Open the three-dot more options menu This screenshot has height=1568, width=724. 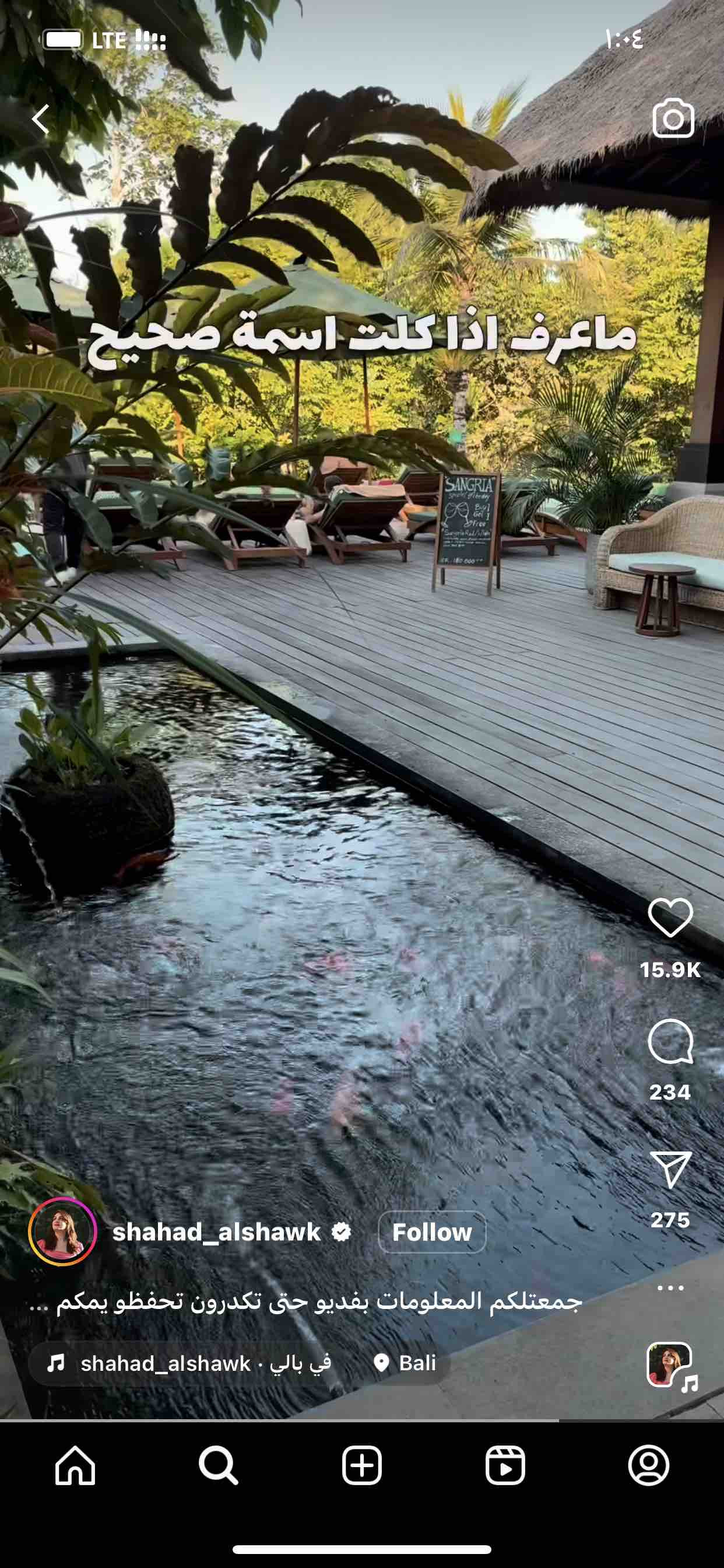[x=670, y=1287]
